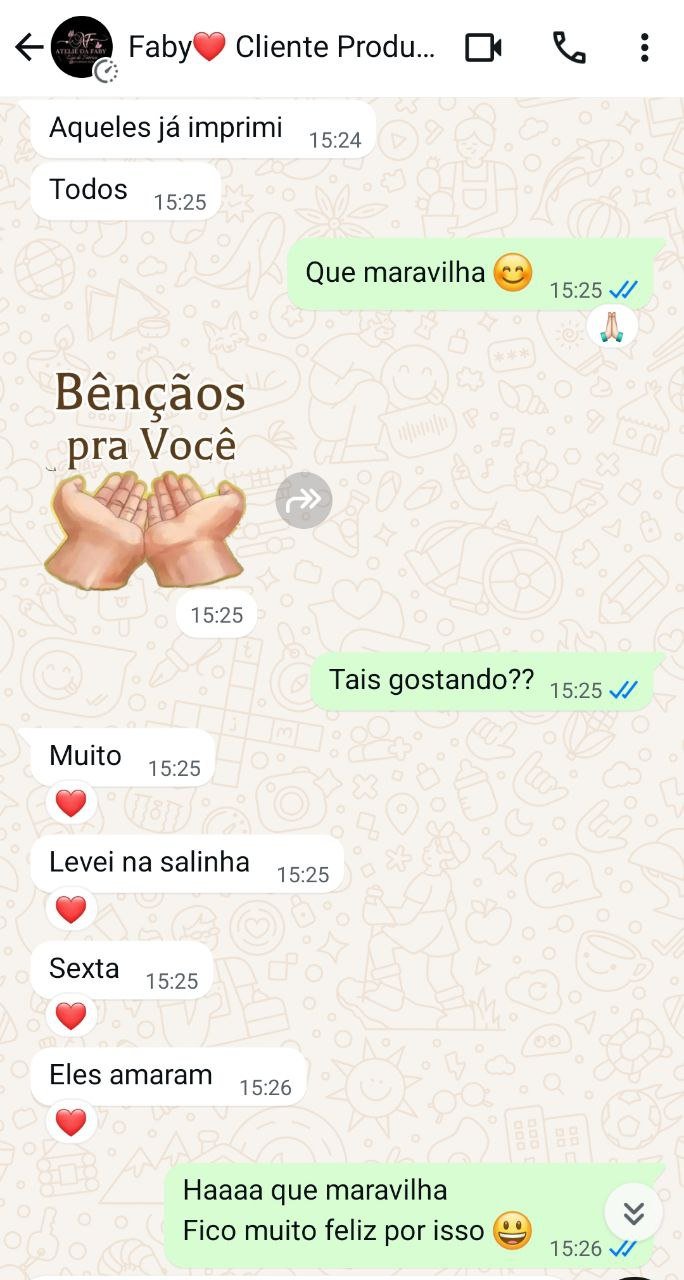
Task: Open the Bênçãos pra Você sticker
Action: pyautogui.click(x=148, y=480)
